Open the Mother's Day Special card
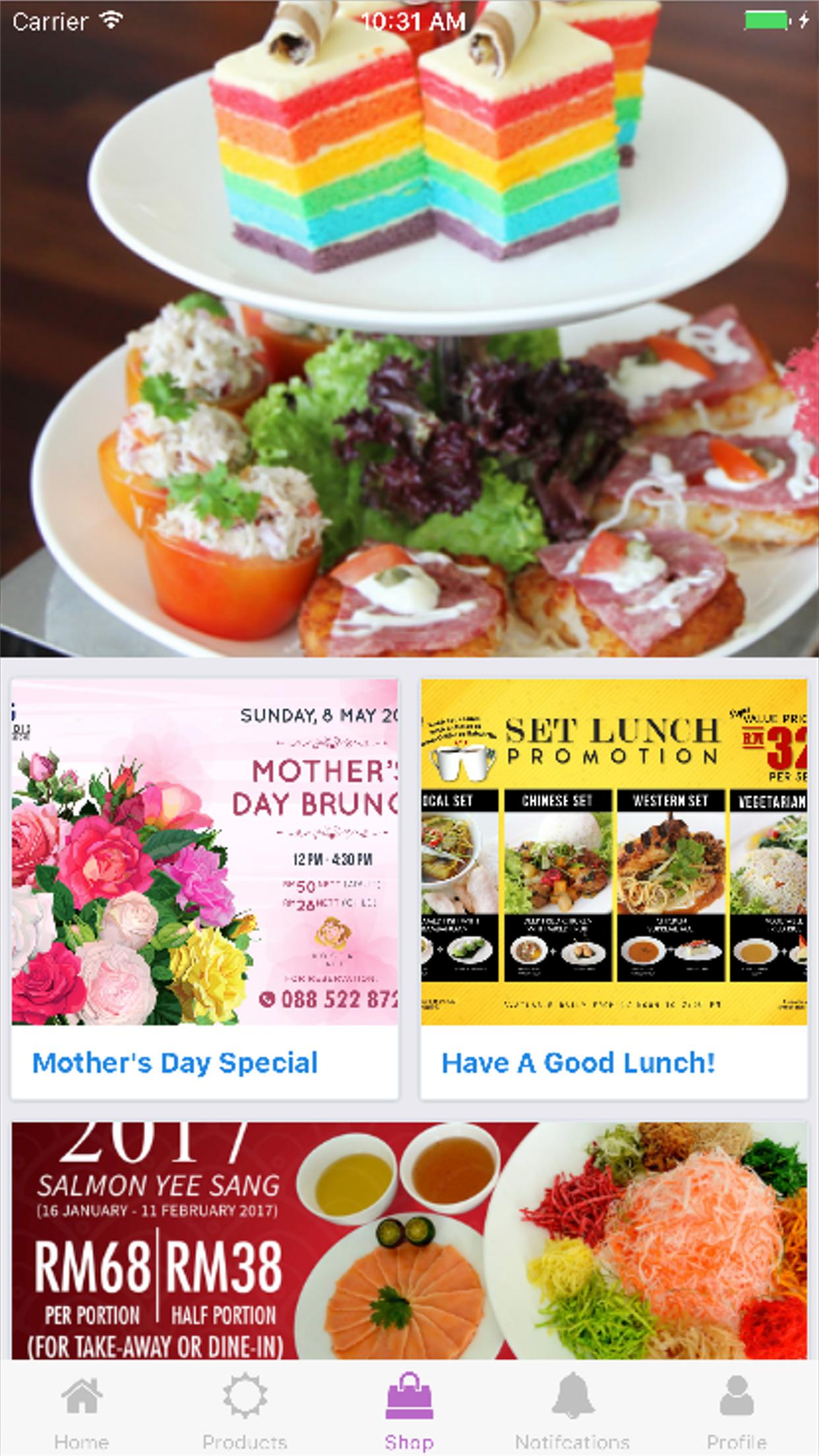The image size is (819, 1456). click(x=204, y=888)
